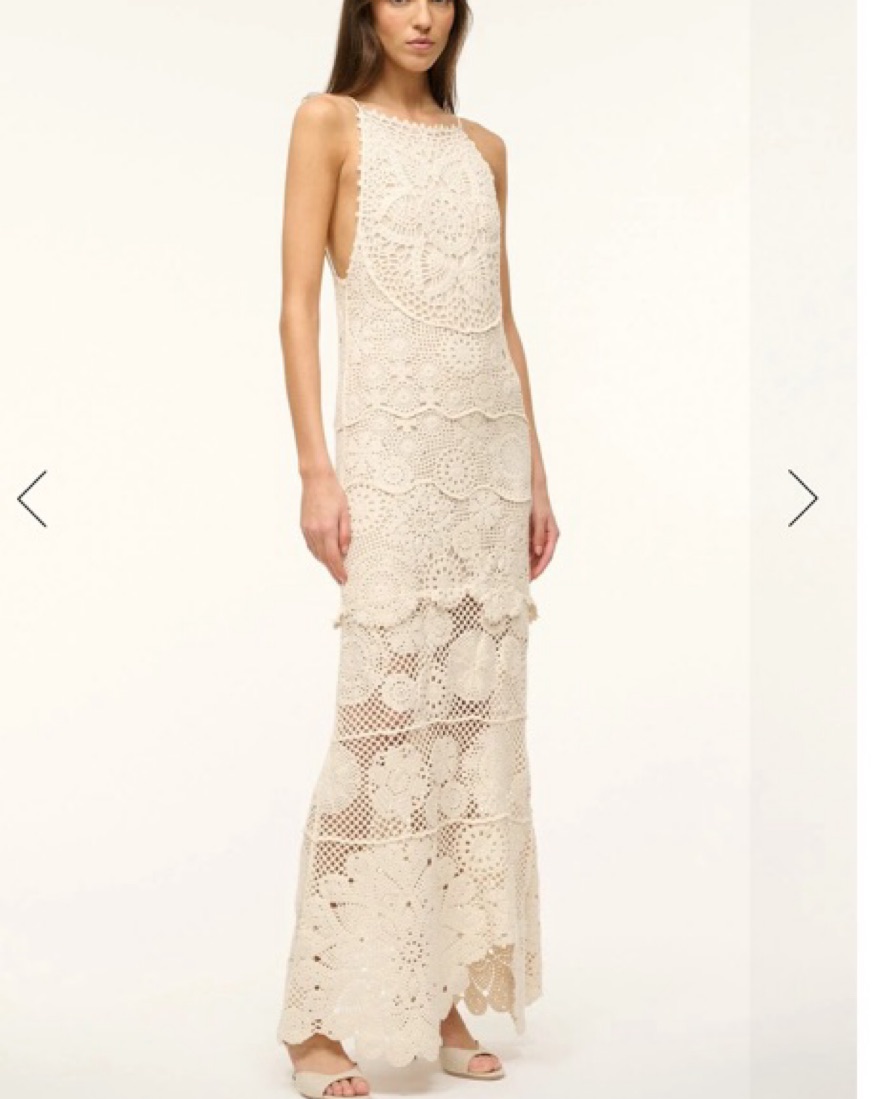Show the next product photo

tap(802, 498)
